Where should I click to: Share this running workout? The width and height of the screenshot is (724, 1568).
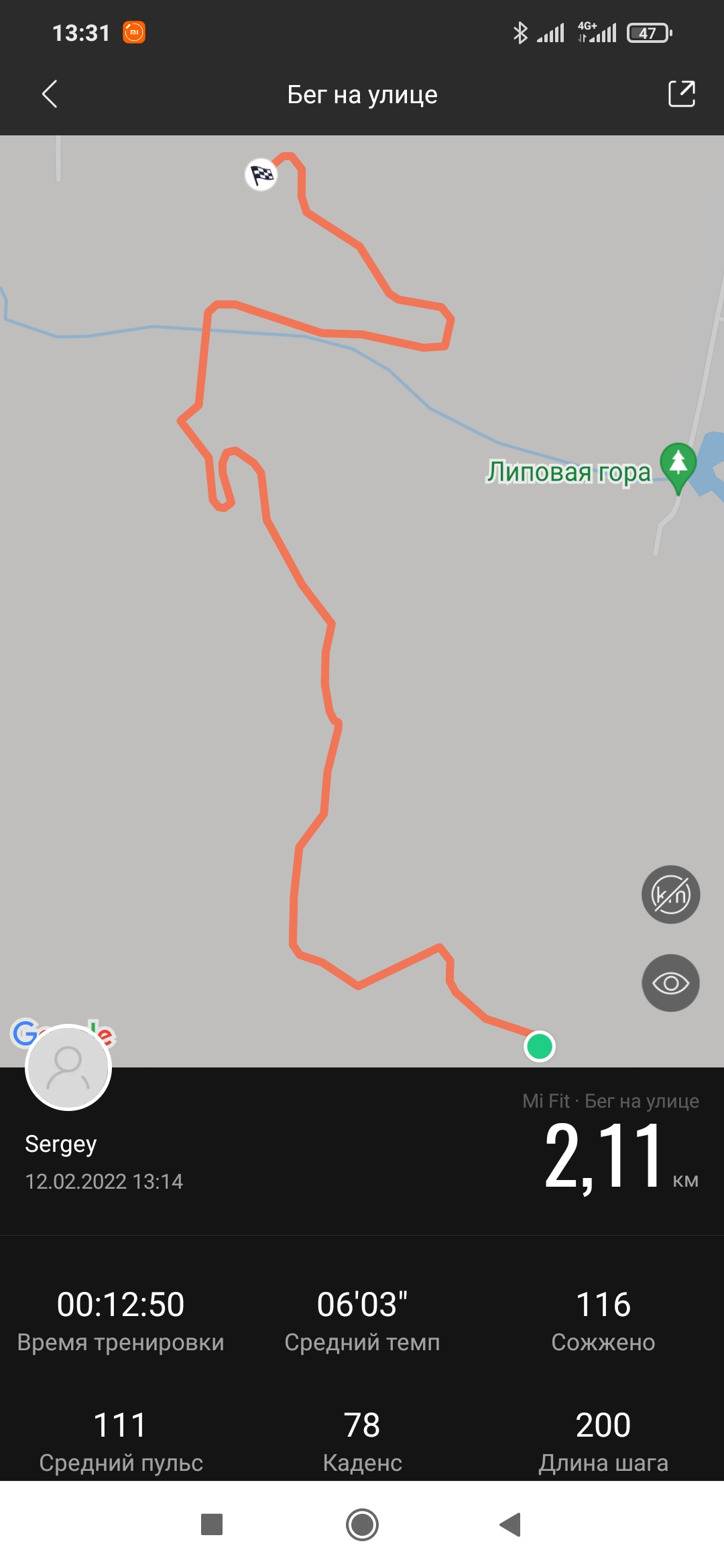(681, 94)
